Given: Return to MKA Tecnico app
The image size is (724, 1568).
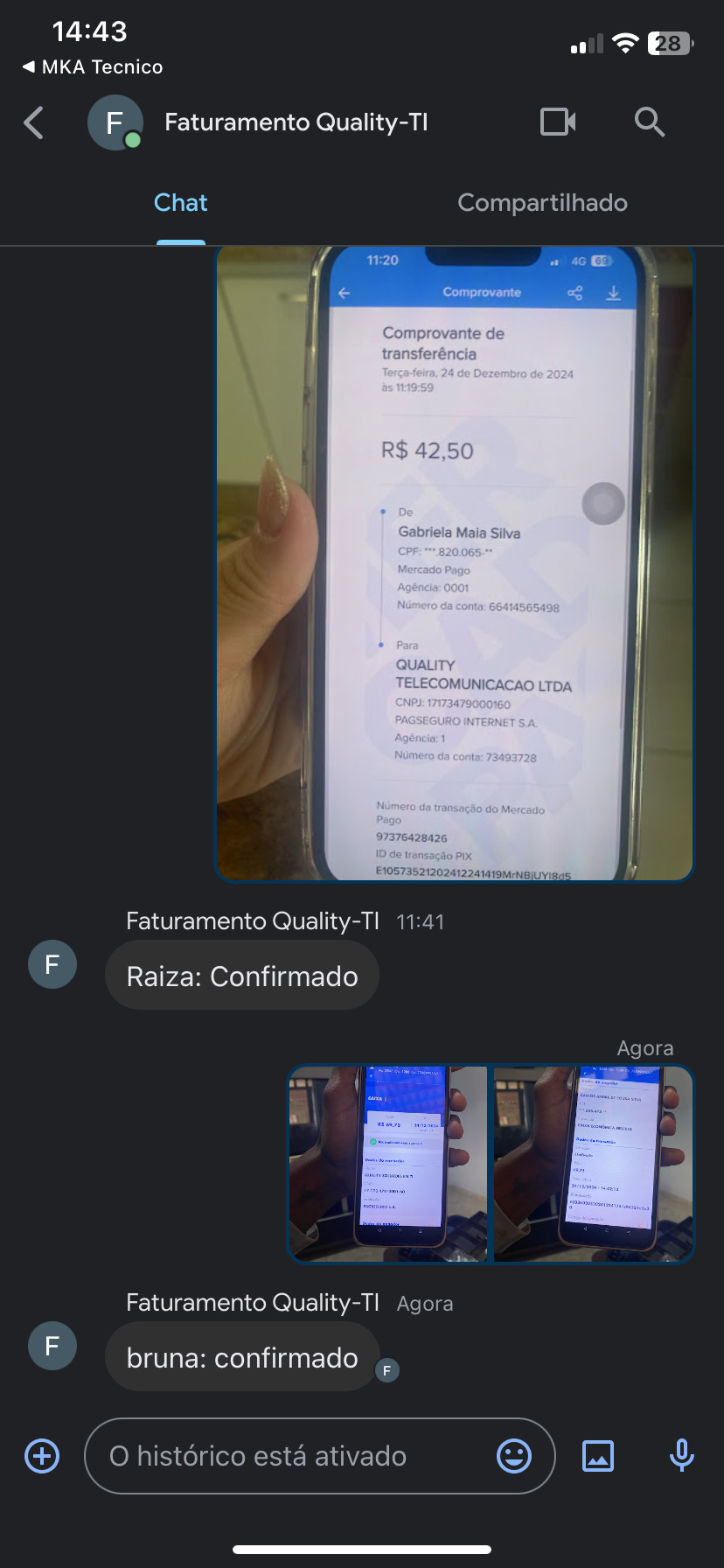Looking at the screenshot, I should 92,67.
